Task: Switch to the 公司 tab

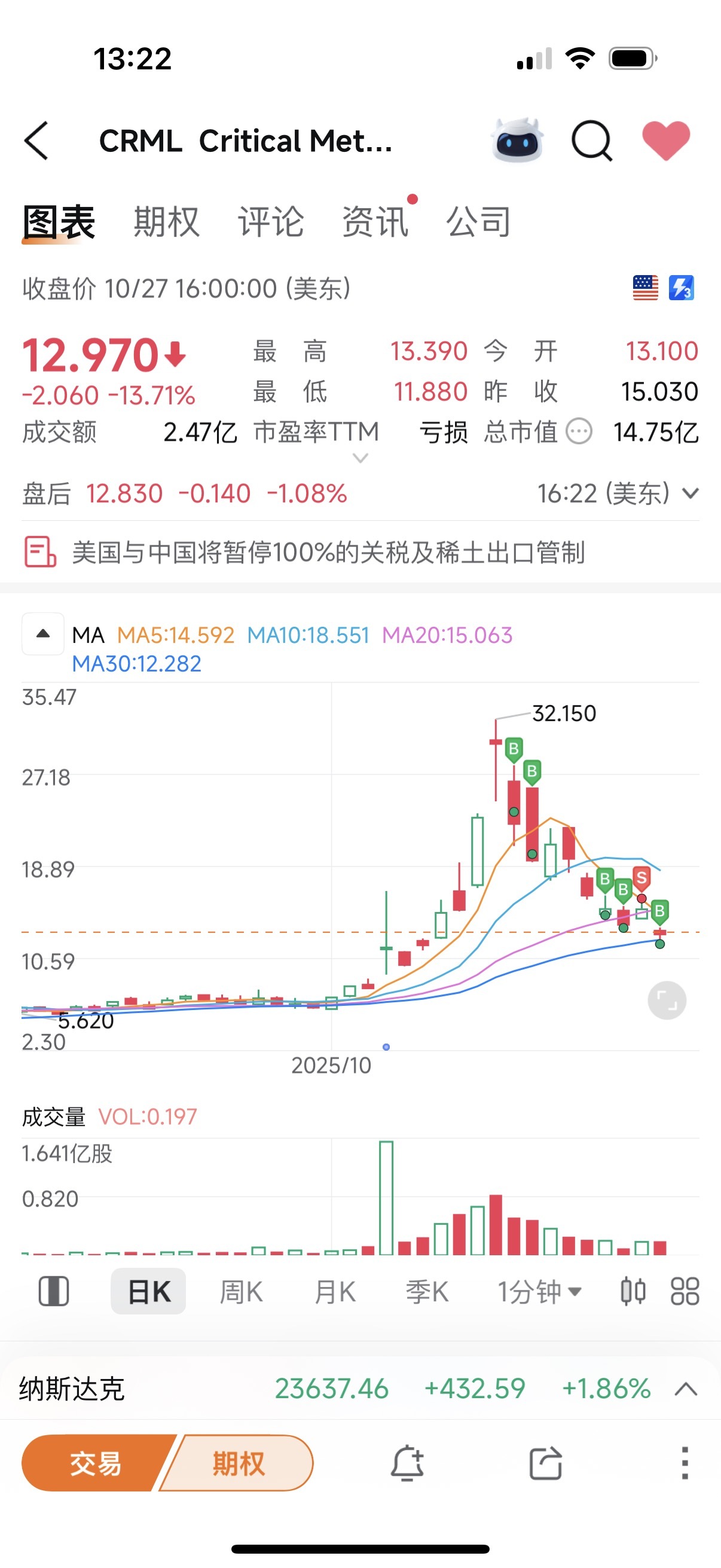Action: point(479,221)
